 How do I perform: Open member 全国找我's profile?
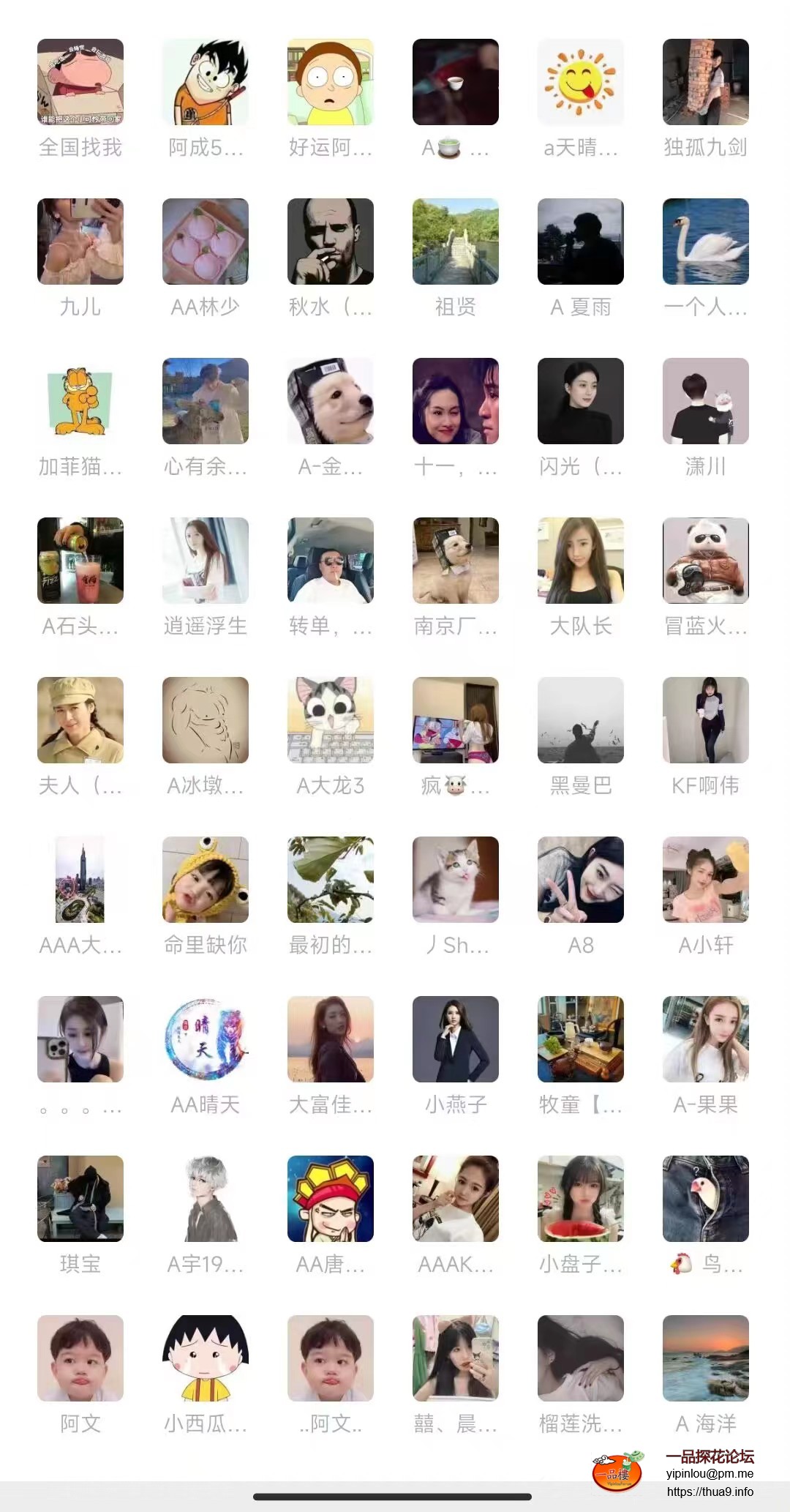80,82
